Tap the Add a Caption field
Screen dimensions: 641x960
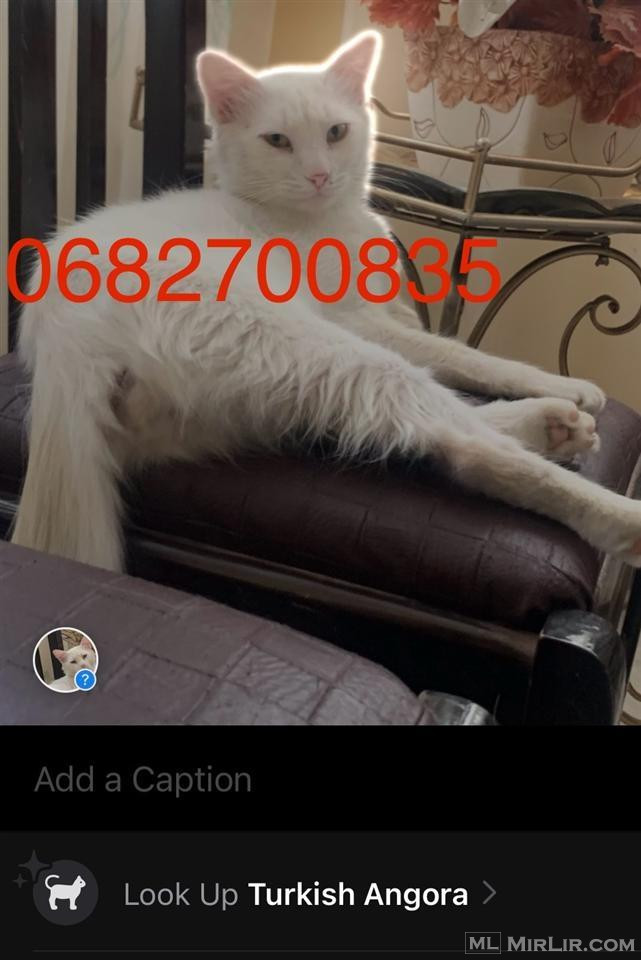(x=320, y=779)
